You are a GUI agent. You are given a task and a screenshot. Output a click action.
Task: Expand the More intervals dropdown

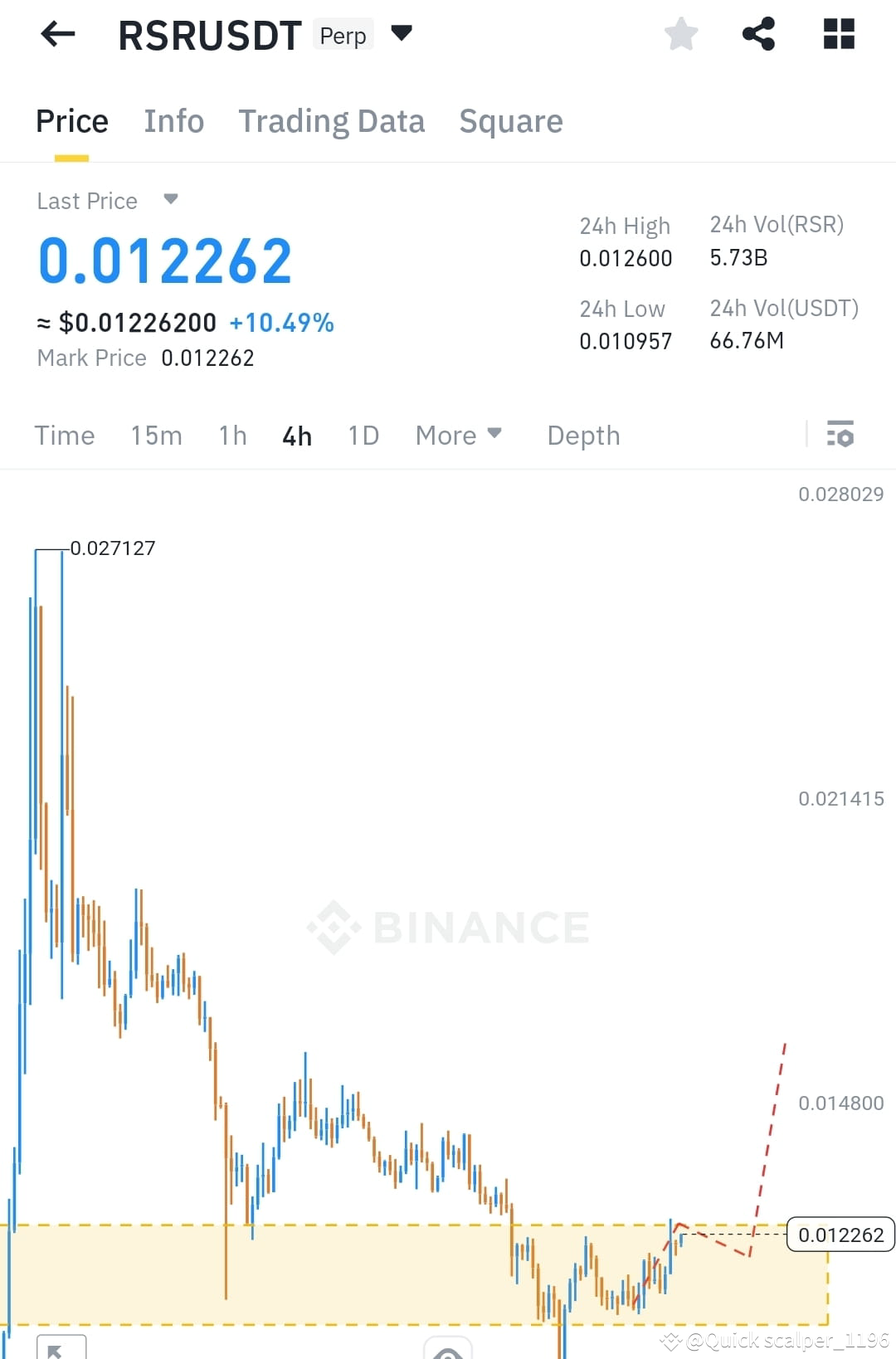pyautogui.click(x=459, y=436)
